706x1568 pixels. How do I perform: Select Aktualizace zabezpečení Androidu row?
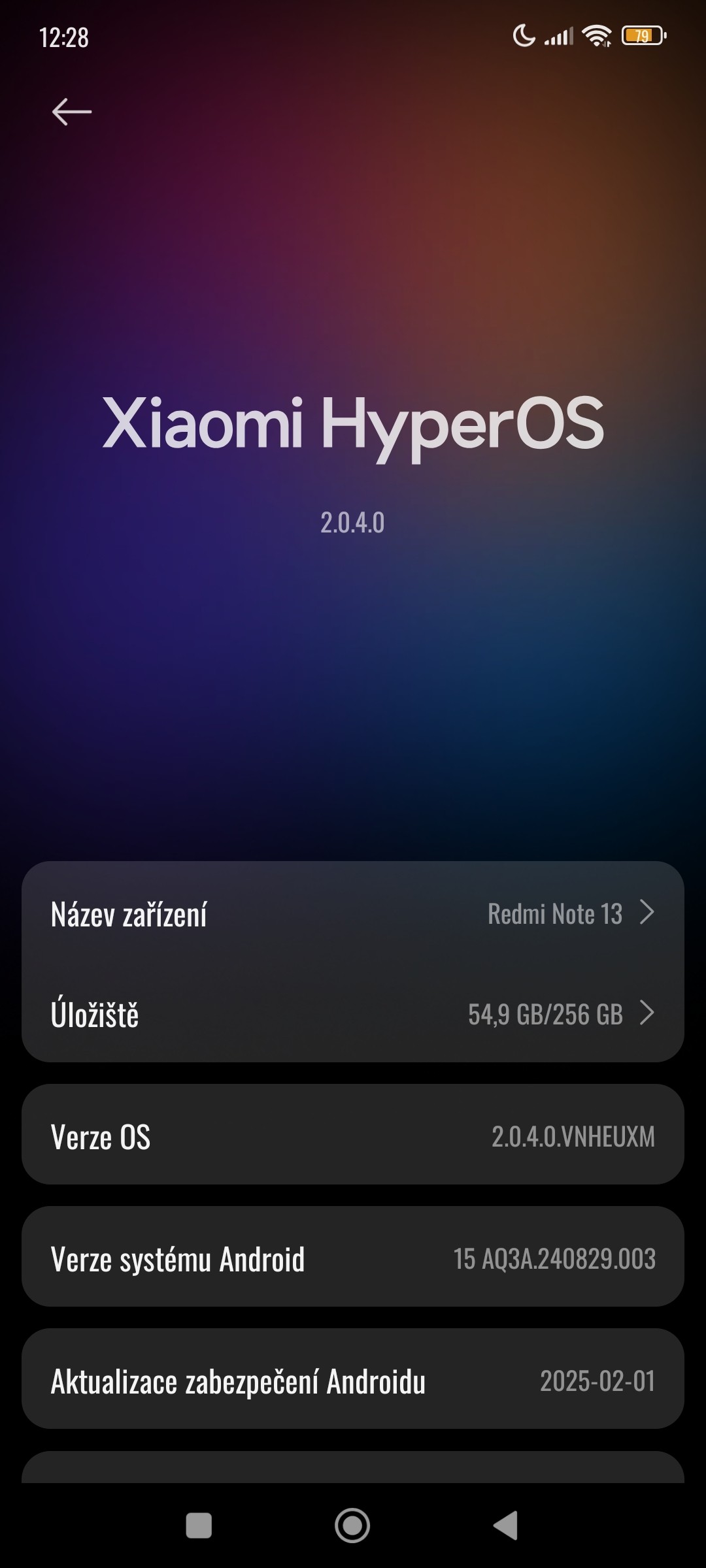click(x=353, y=1381)
